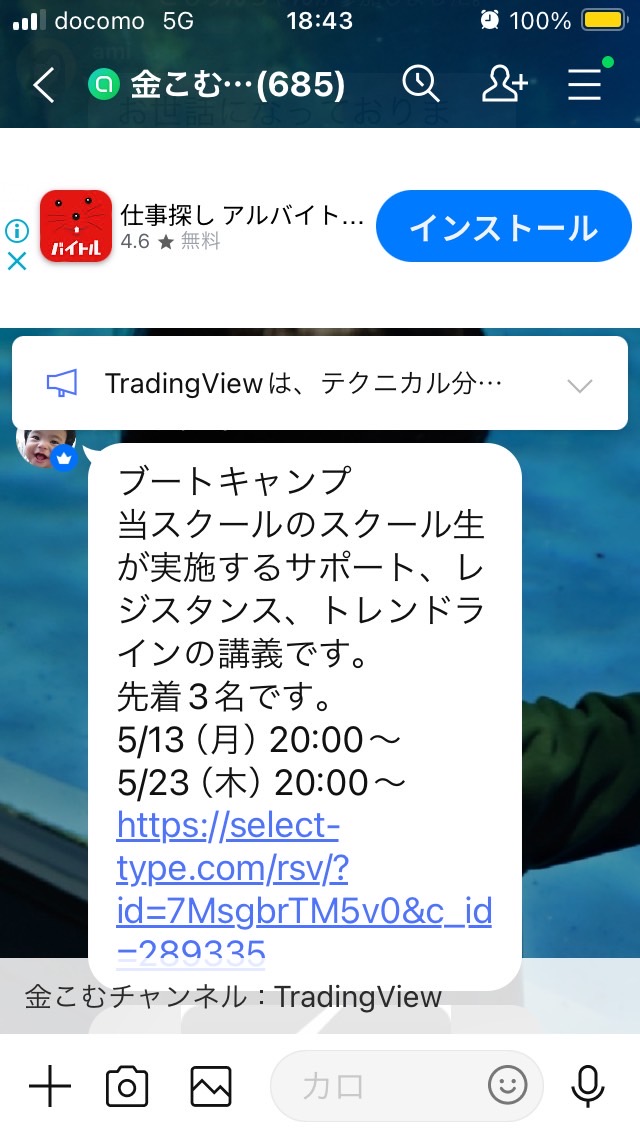Open the ad info icon

tap(17, 231)
